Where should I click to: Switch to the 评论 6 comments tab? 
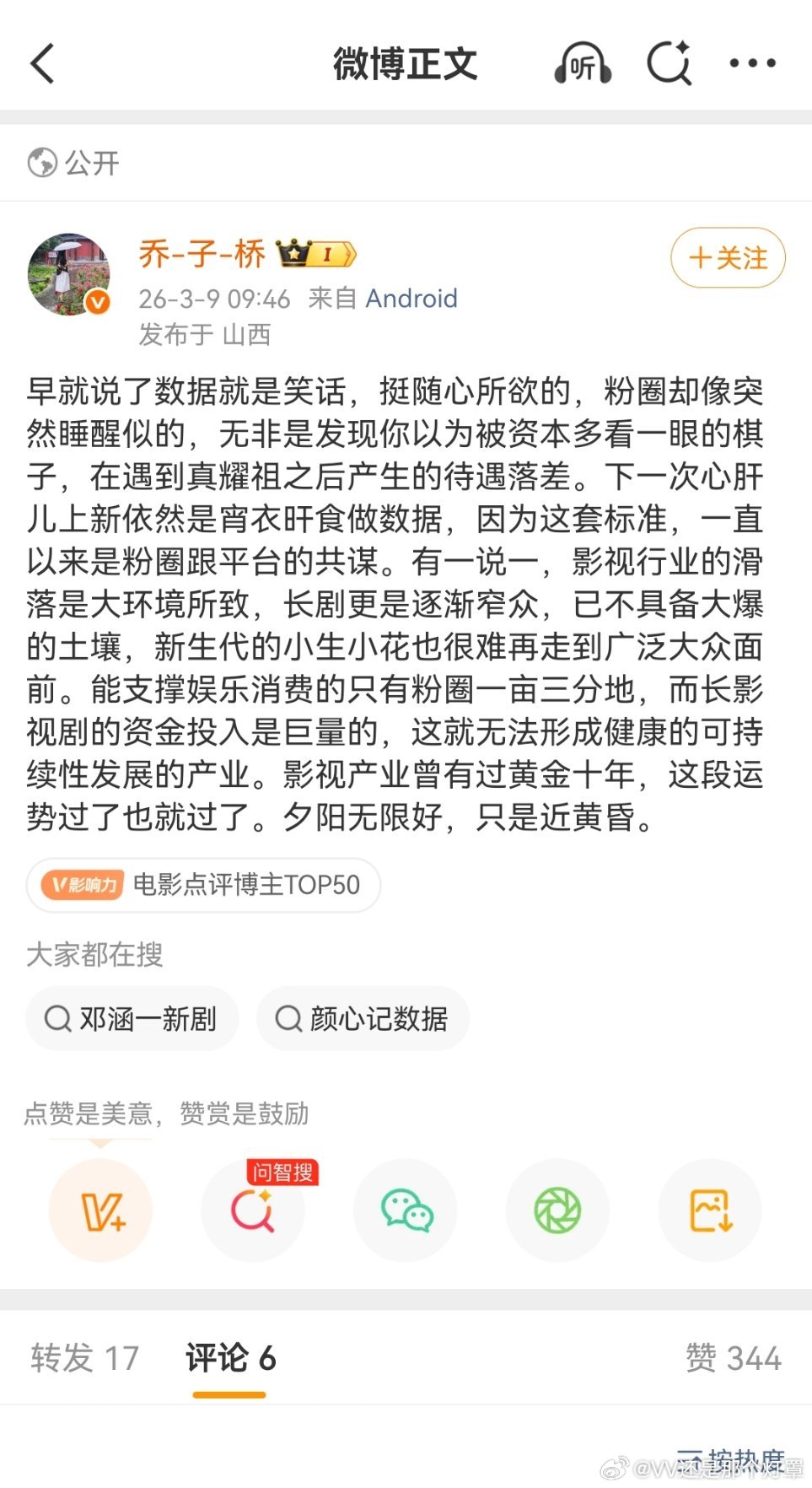229,1358
